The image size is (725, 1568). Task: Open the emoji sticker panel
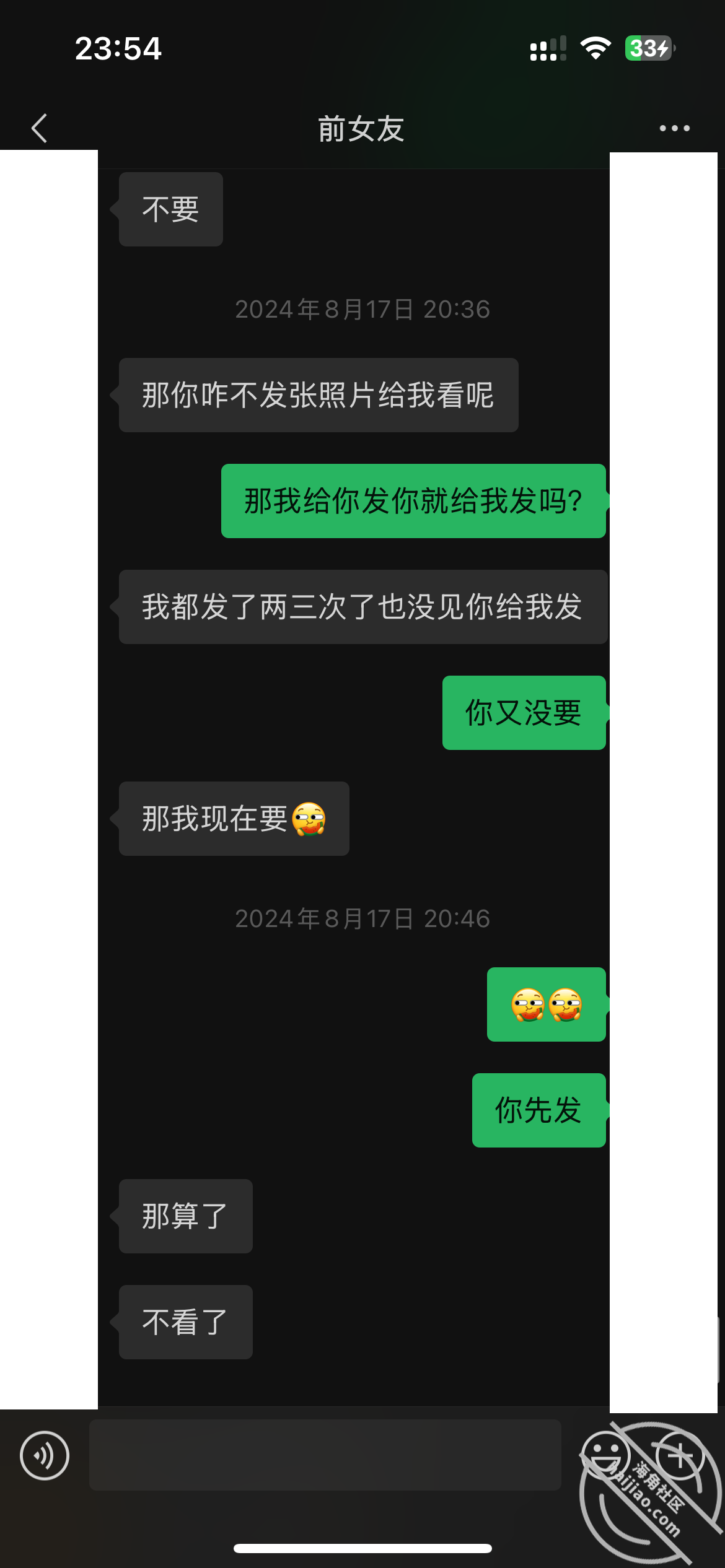[x=605, y=1455]
